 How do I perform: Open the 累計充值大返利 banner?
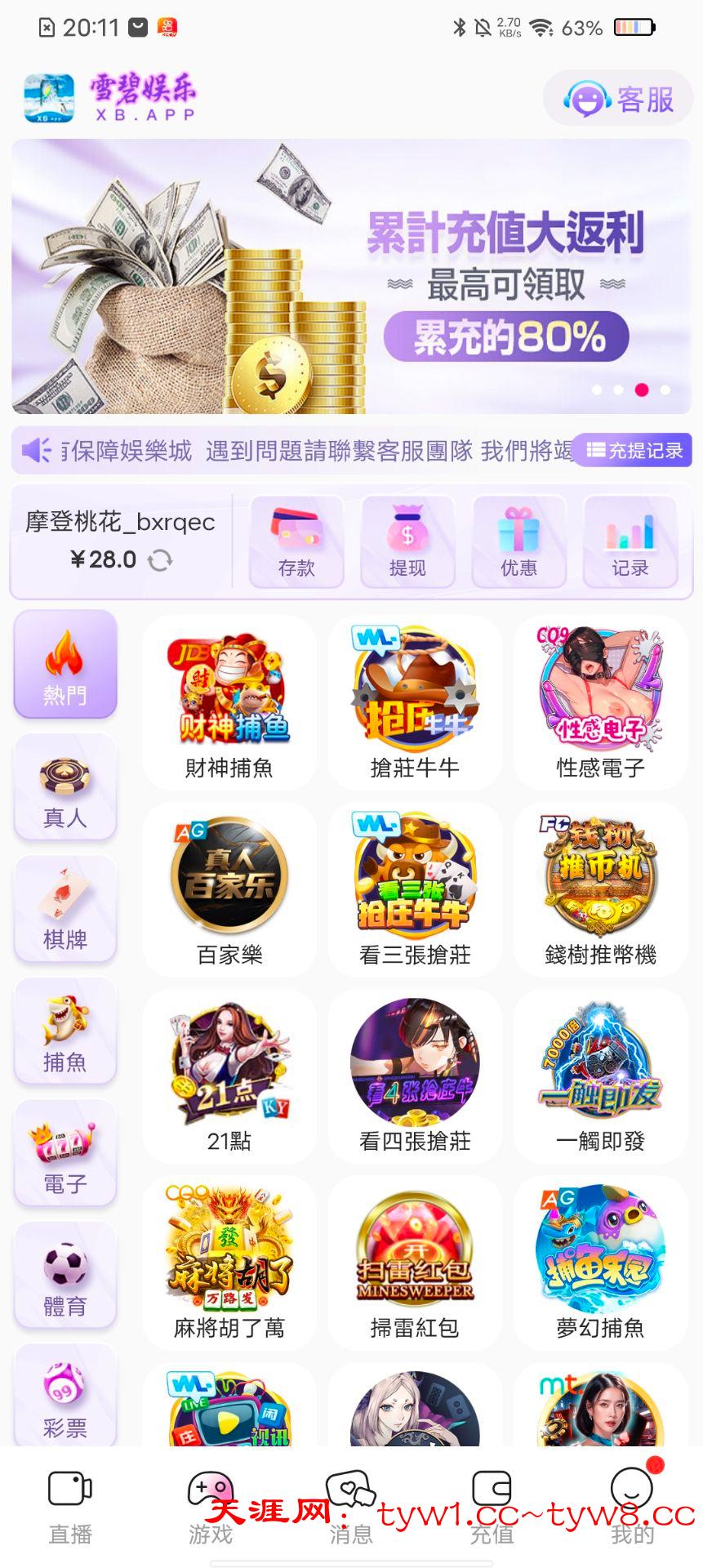[351, 276]
